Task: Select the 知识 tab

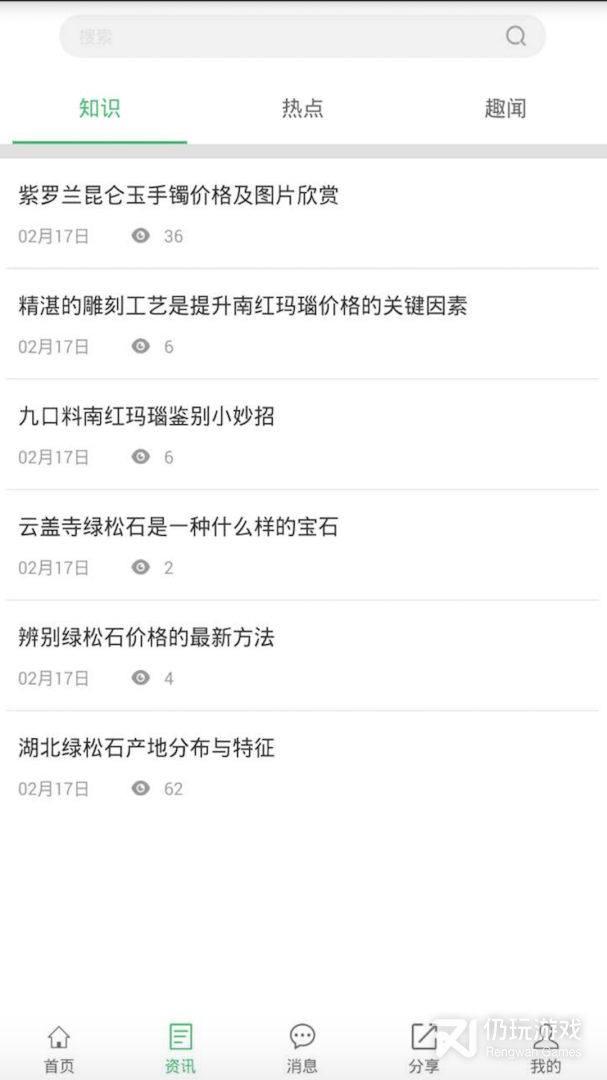Action: coord(100,109)
